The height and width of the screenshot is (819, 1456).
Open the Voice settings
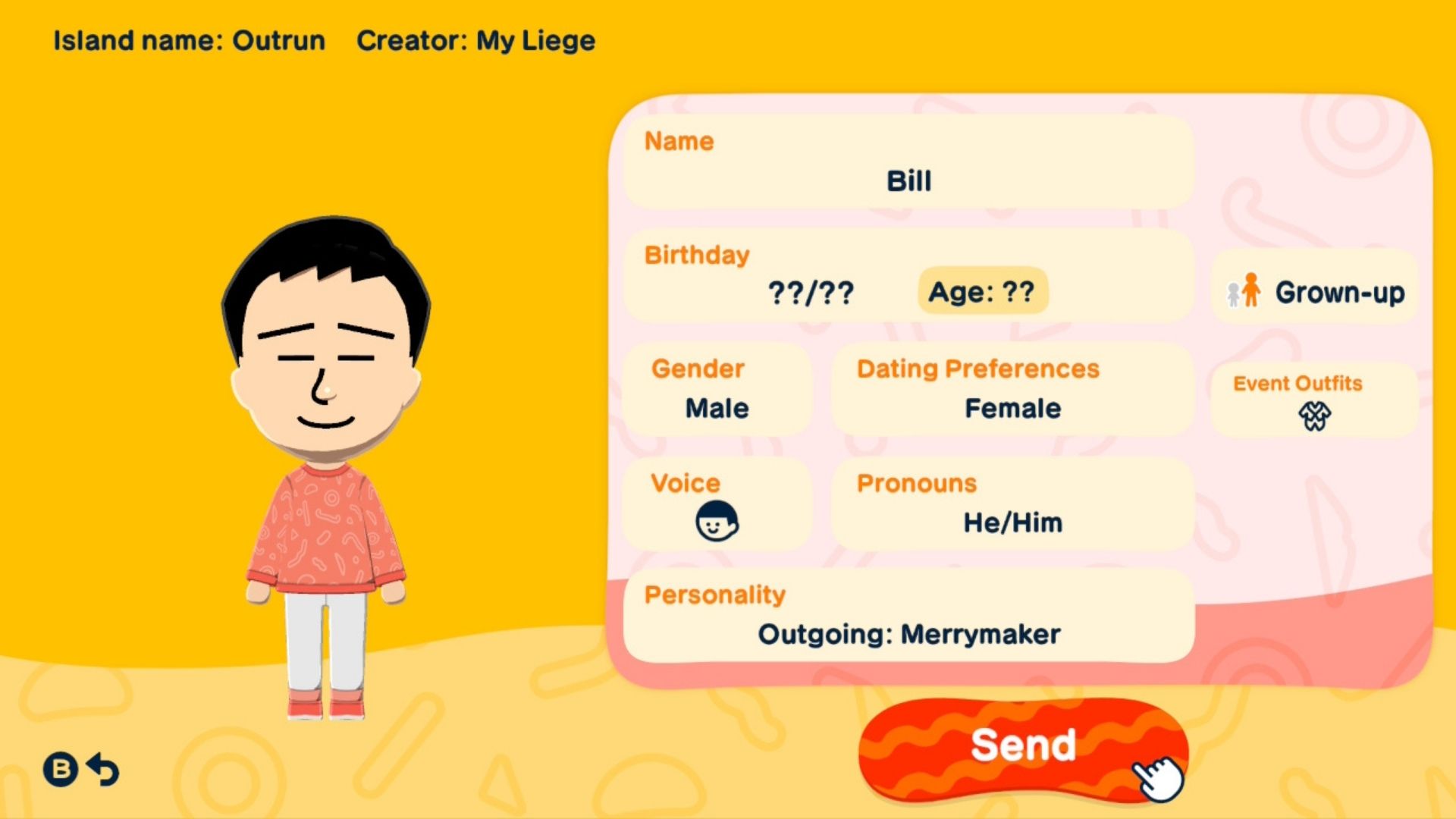click(x=717, y=504)
